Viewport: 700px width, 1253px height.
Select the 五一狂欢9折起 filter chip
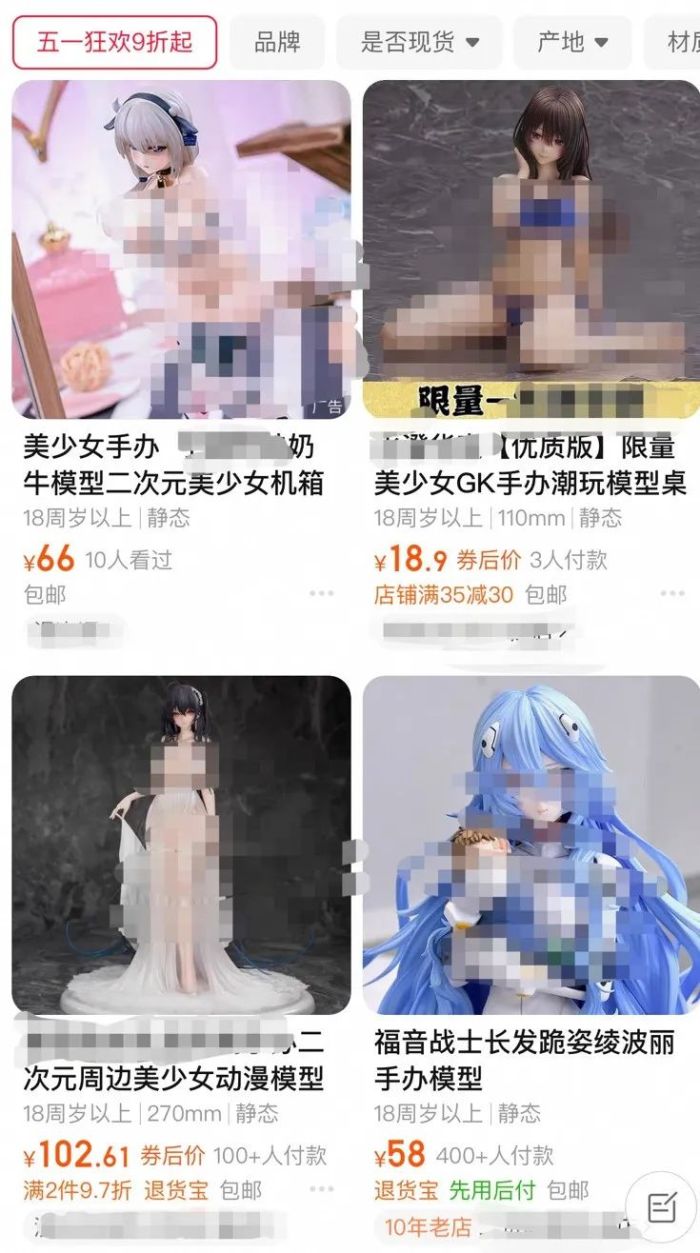click(x=114, y=42)
